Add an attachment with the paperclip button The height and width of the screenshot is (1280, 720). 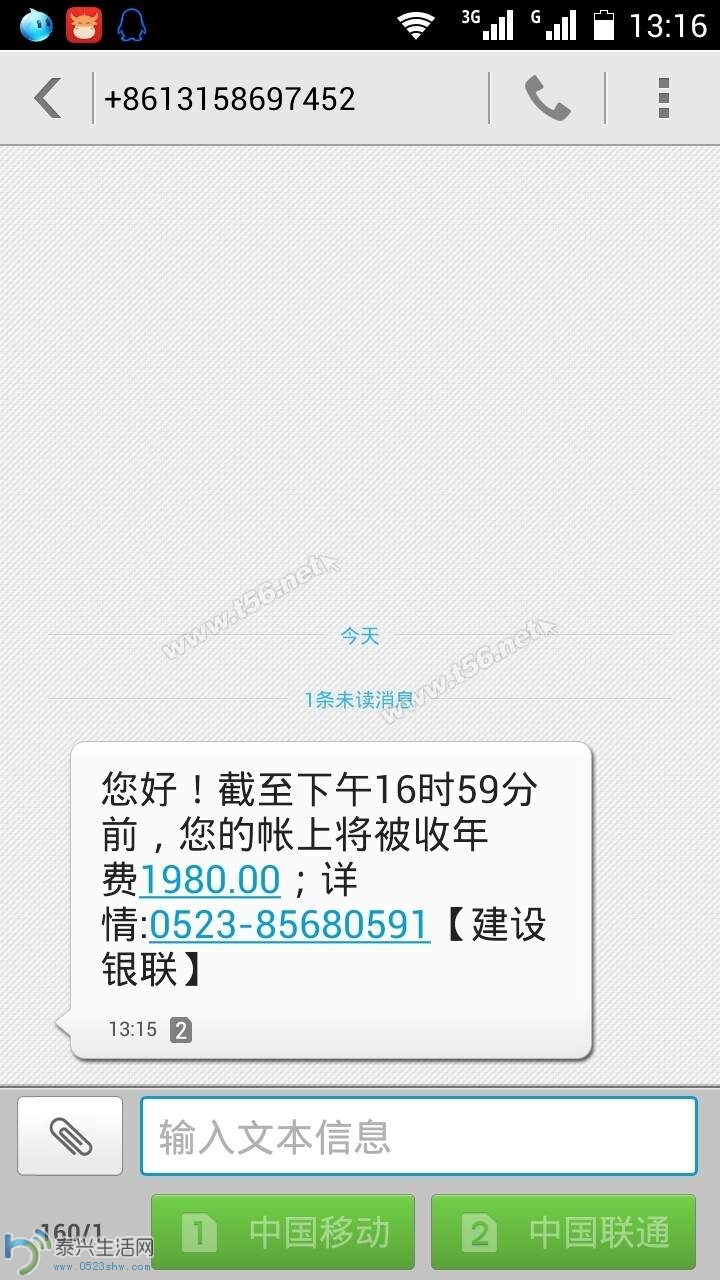[70, 1136]
